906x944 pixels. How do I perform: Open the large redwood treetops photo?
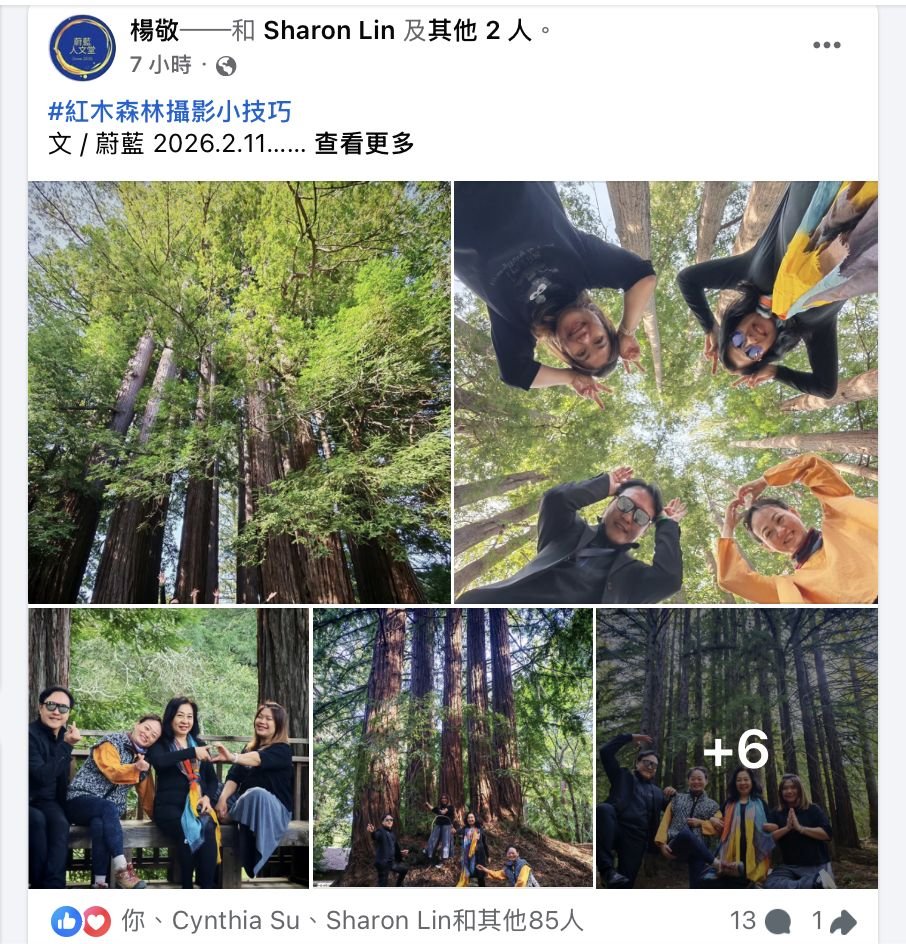239,392
